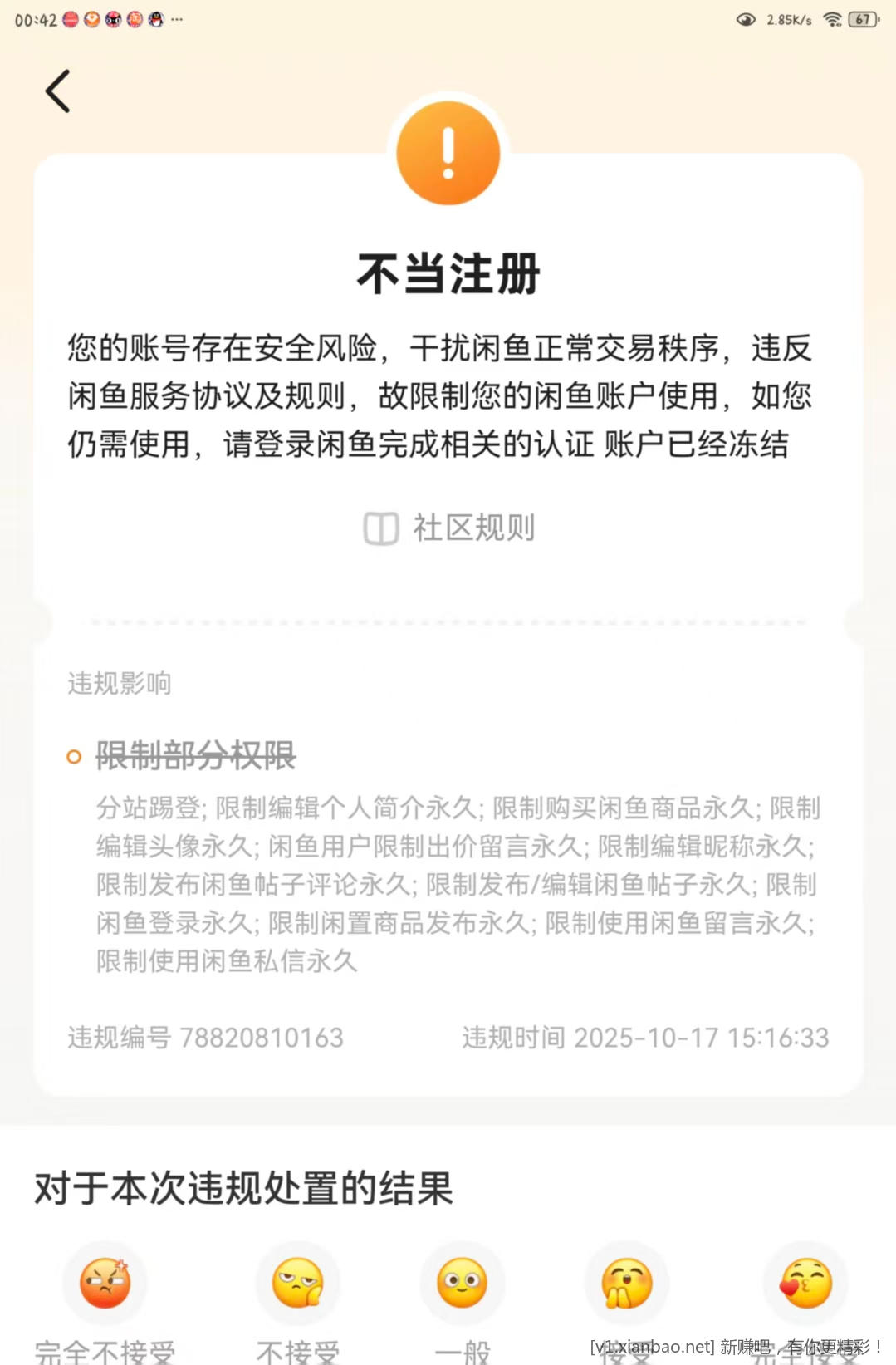This screenshot has height=1365, width=896.
Task: Select the 不接受 emoji rating
Action: pos(297,1284)
